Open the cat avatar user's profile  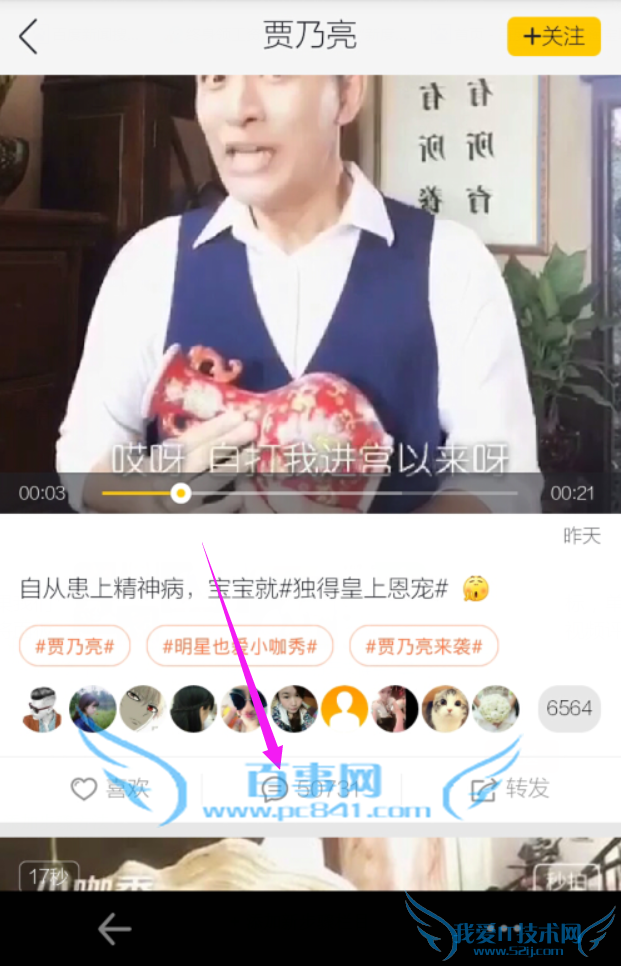pos(445,708)
